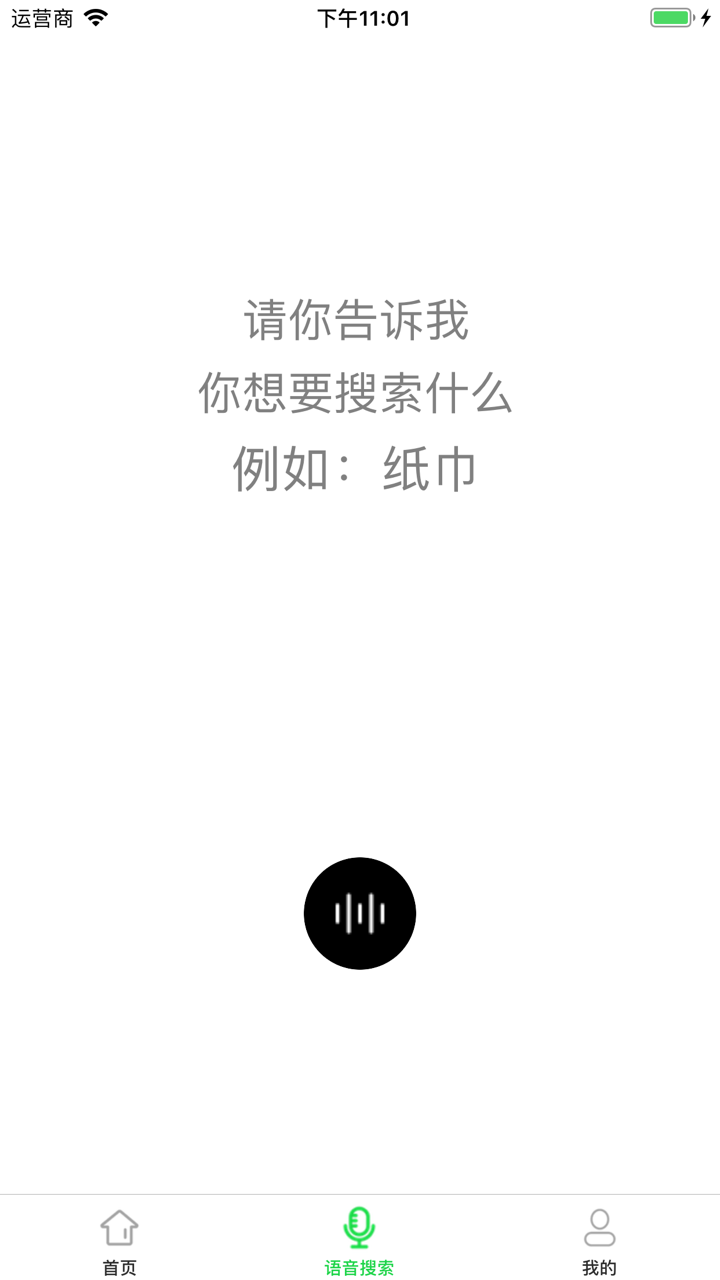Tap the charging bolt icon
The width and height of the screenshot is (720, 1280).
pos(707,16)
